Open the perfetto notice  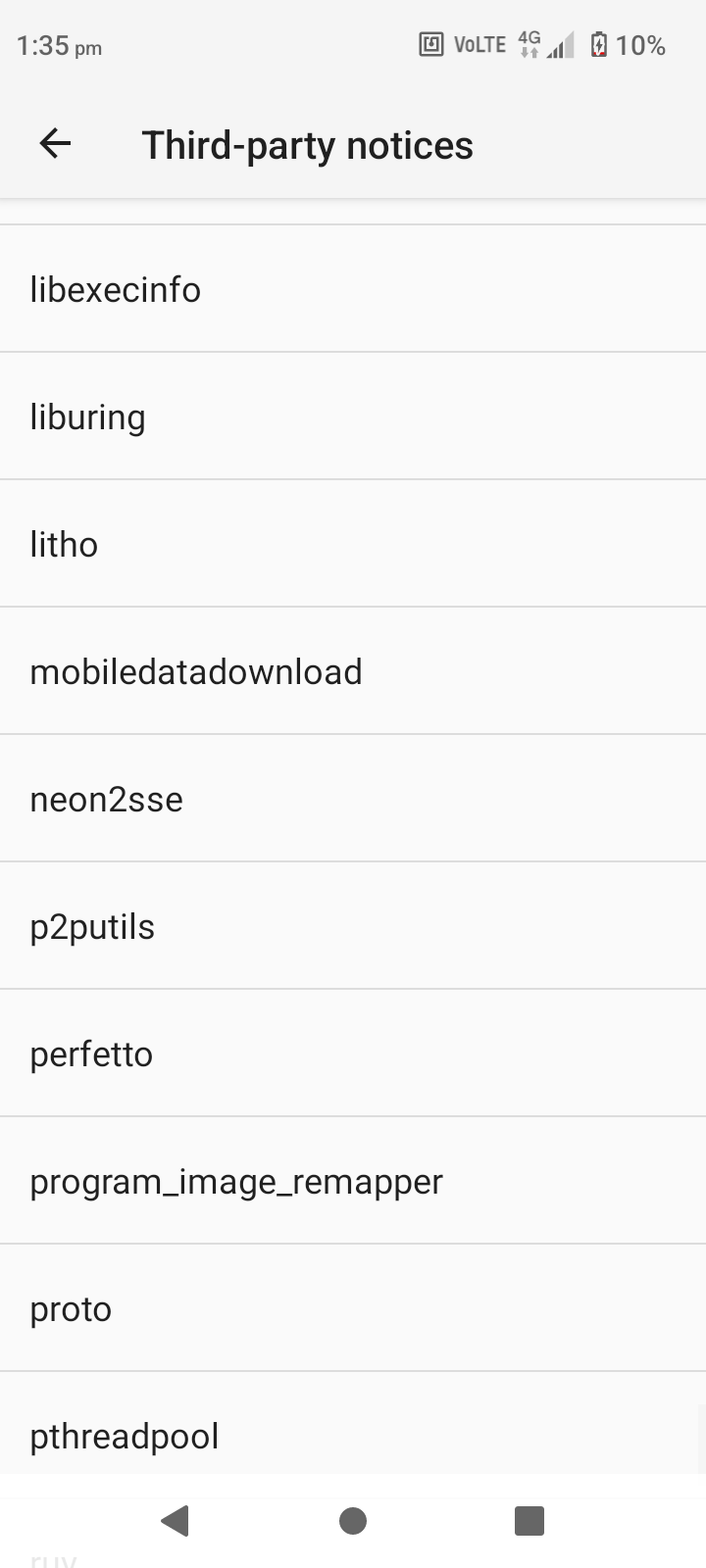[353, 1053]
